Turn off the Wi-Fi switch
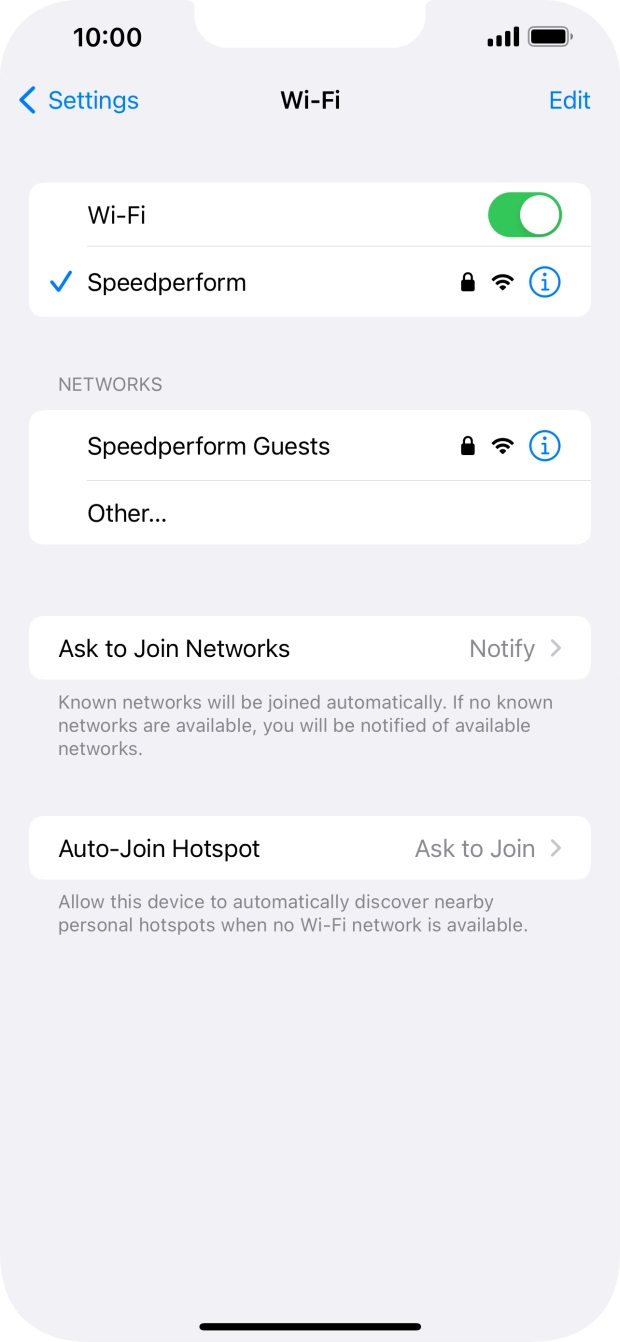Image resolution: width=620 pixels, height=1342 pixels. click(x=524, y=215)
